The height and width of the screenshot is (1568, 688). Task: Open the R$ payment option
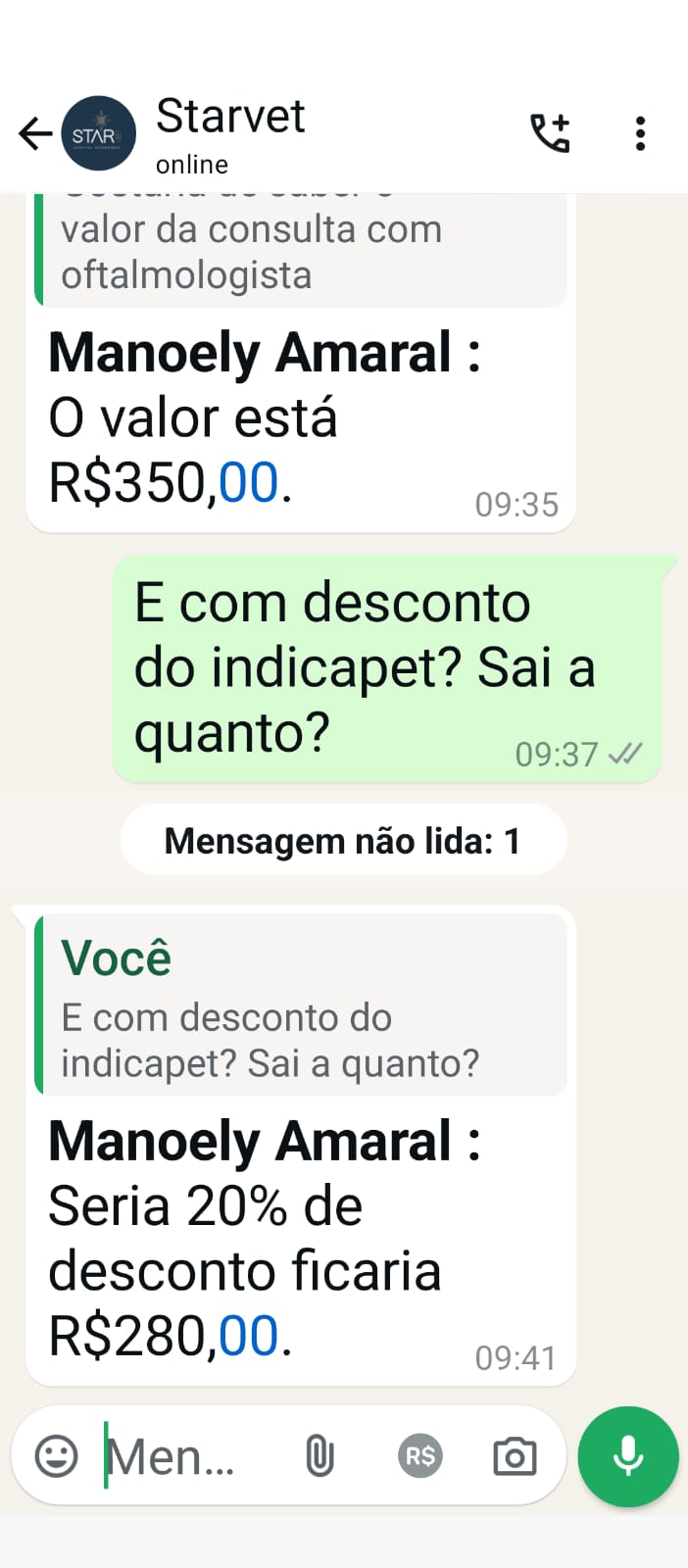pos(420,1456)
